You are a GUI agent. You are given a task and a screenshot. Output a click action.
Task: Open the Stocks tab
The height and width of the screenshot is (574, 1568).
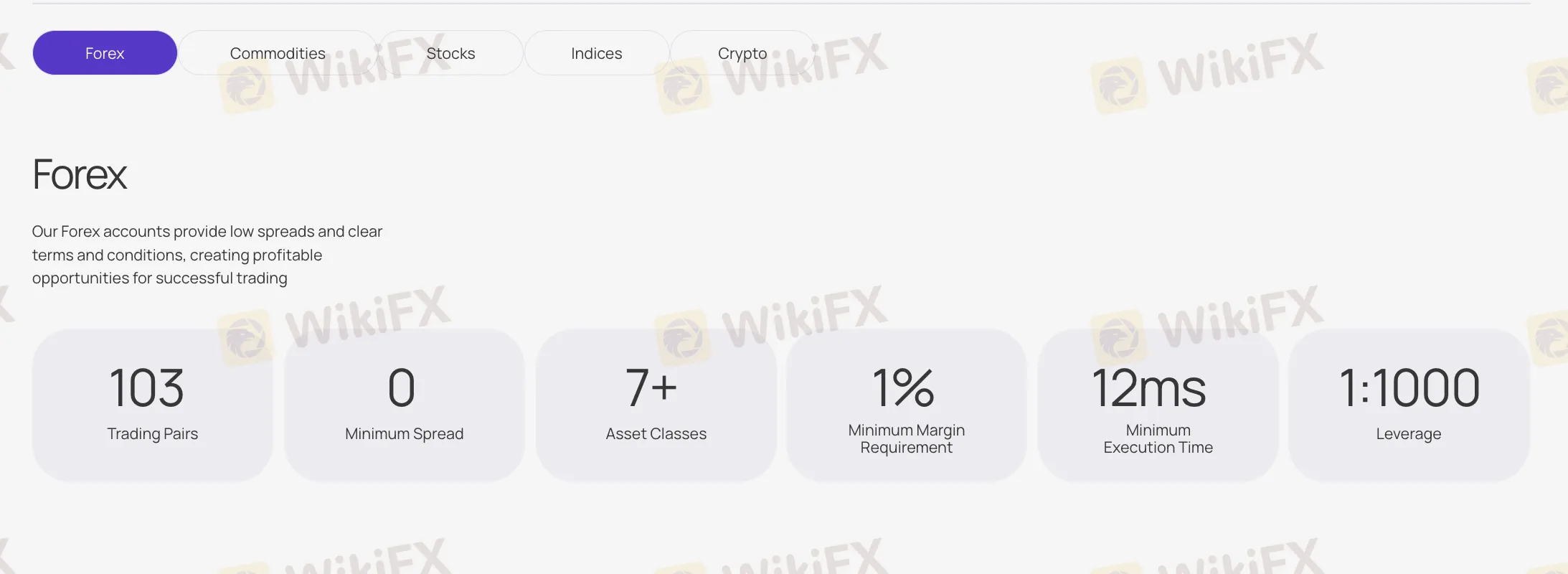click(450, 53)
